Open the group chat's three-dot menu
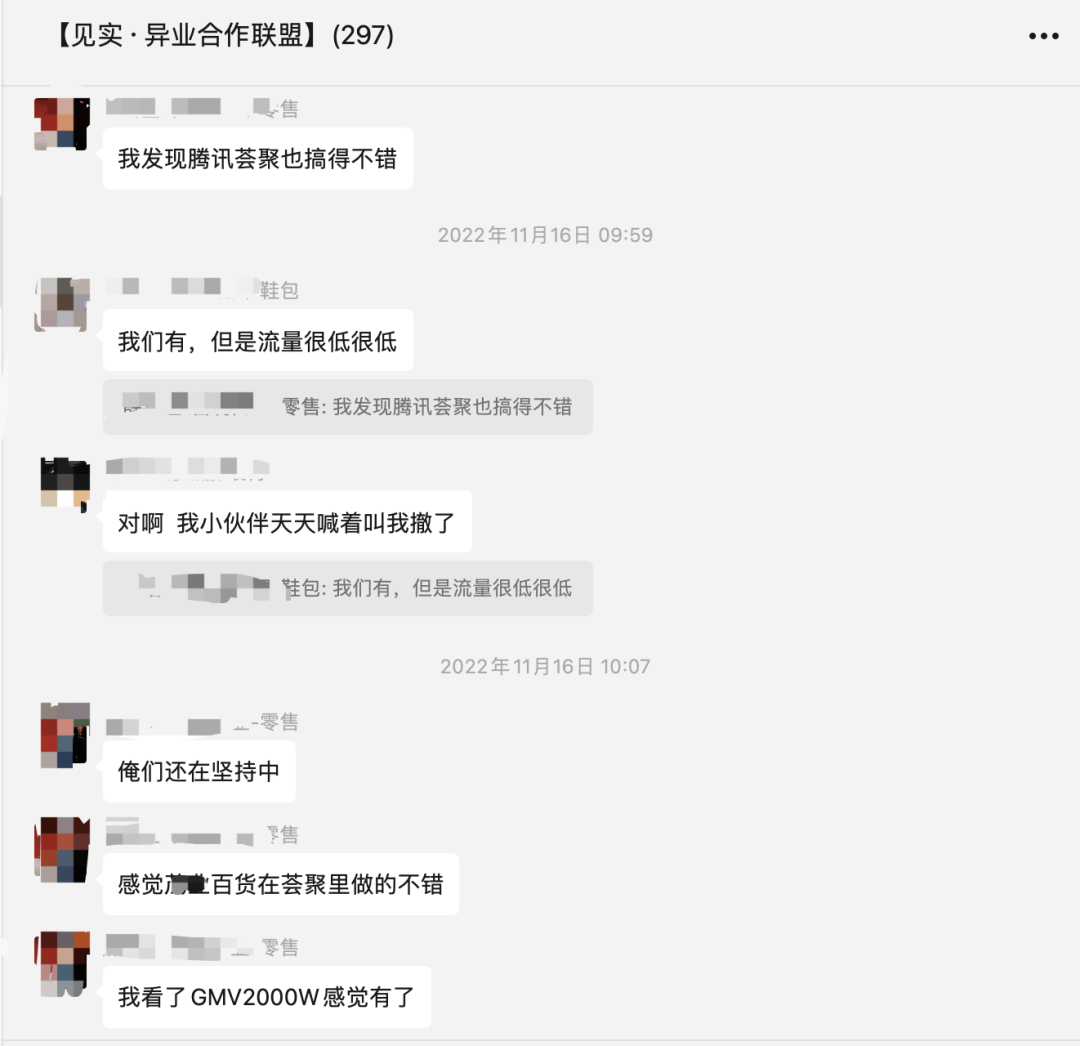The width and height of the screenshot is (1080, 1046). click(x=1043, y=36)
